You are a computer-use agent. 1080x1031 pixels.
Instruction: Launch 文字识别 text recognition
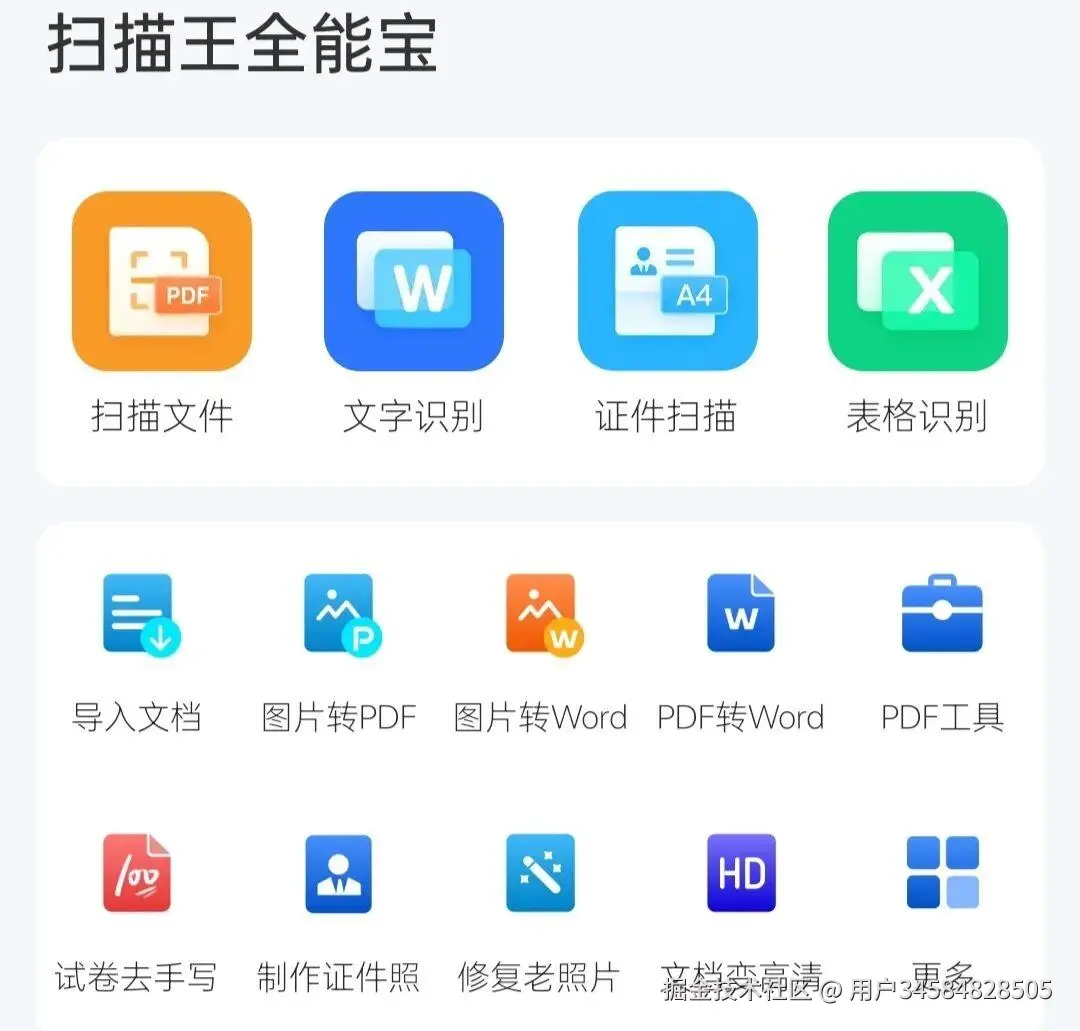point(414,282)
